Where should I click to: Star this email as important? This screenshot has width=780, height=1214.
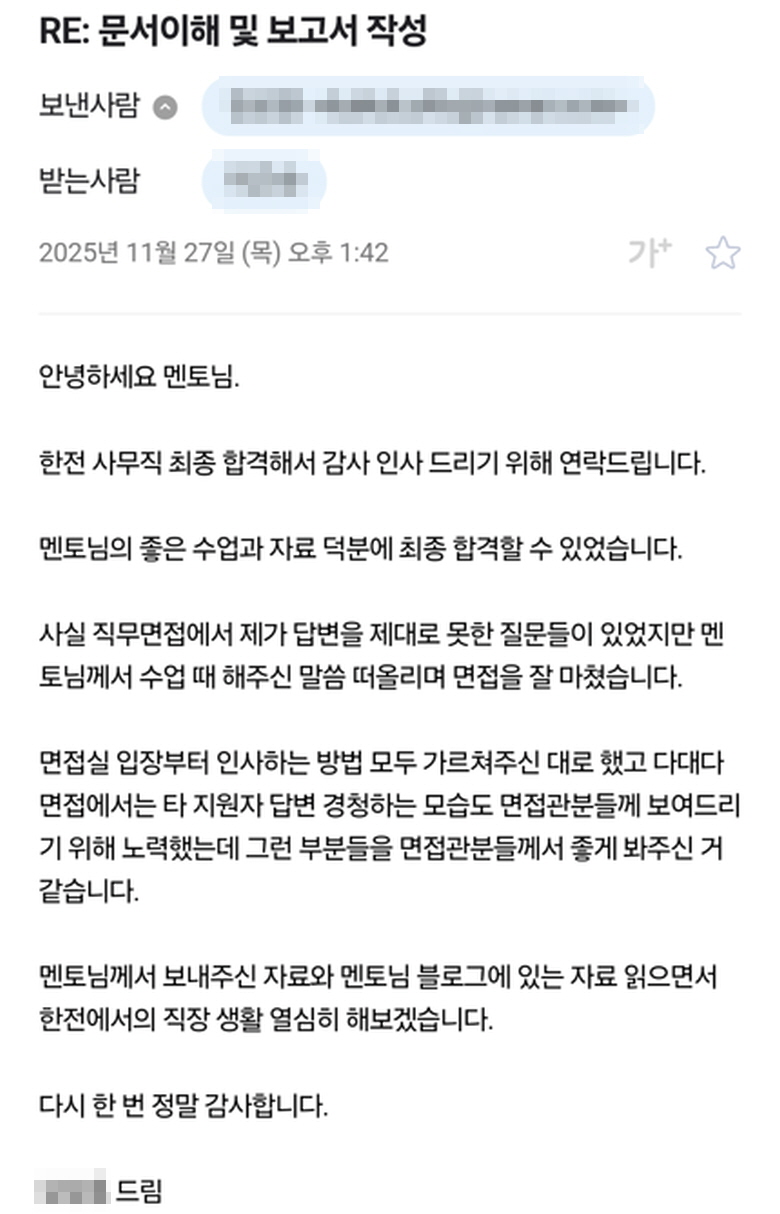(722, 253)
